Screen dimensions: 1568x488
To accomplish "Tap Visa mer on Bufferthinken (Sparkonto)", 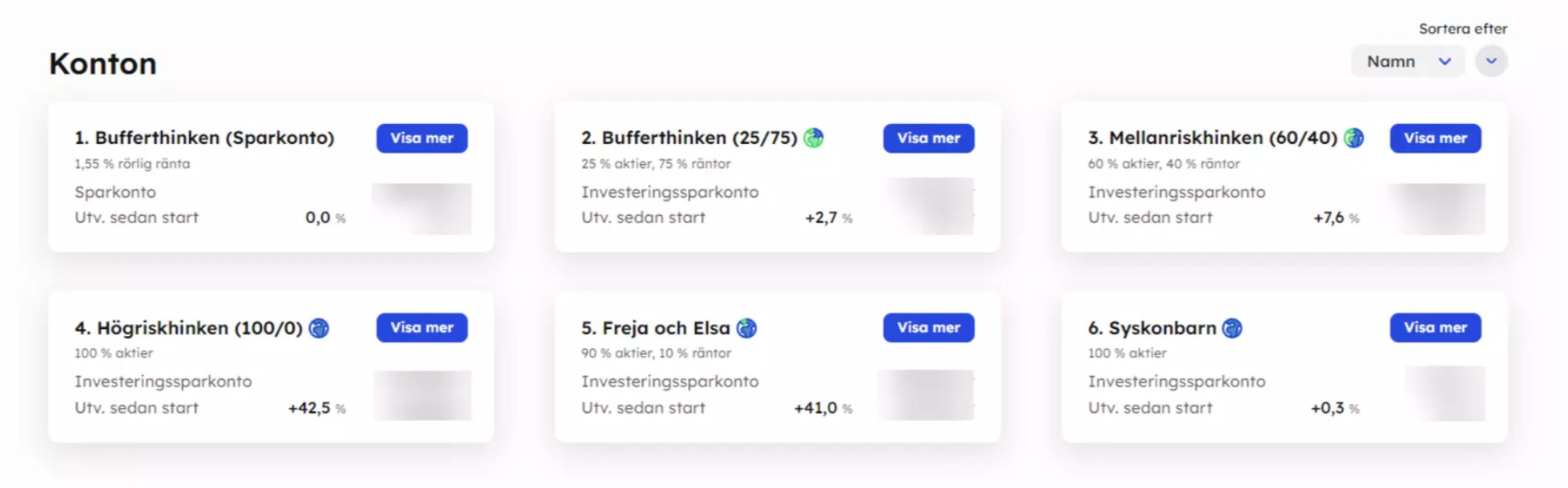I will (x=421, y=138).
